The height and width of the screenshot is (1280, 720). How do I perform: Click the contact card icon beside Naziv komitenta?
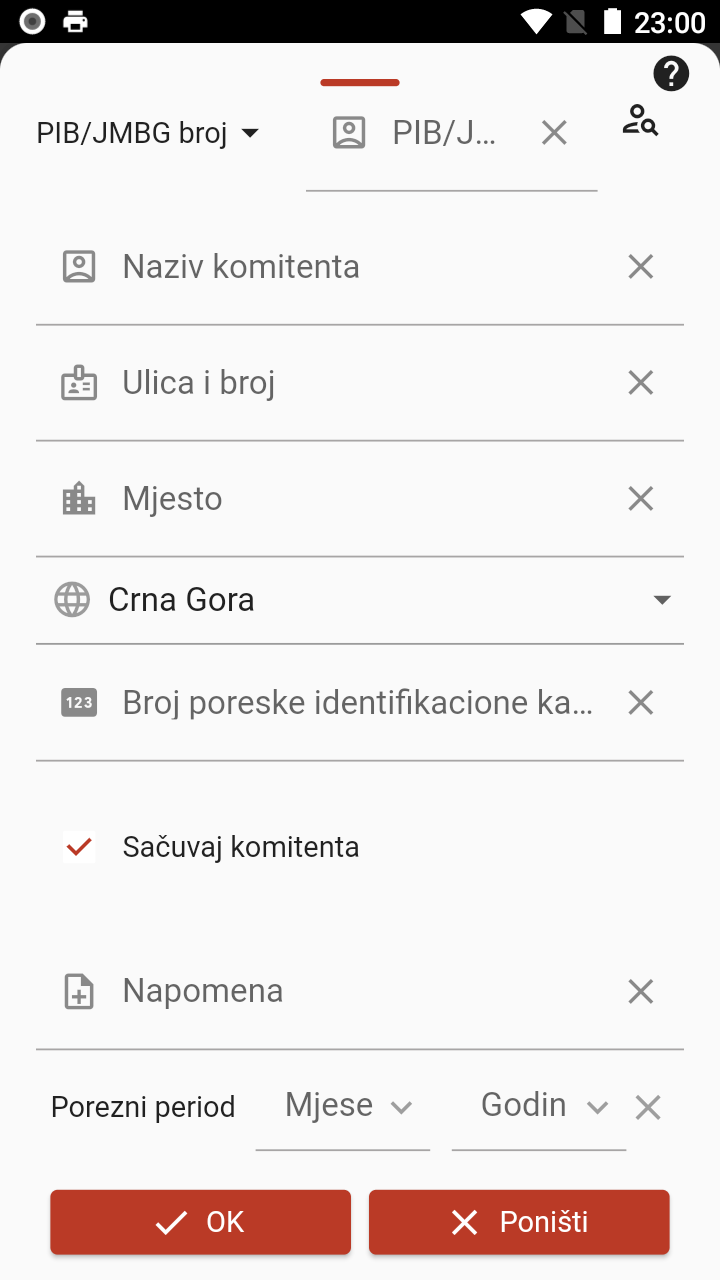(78, 266)
